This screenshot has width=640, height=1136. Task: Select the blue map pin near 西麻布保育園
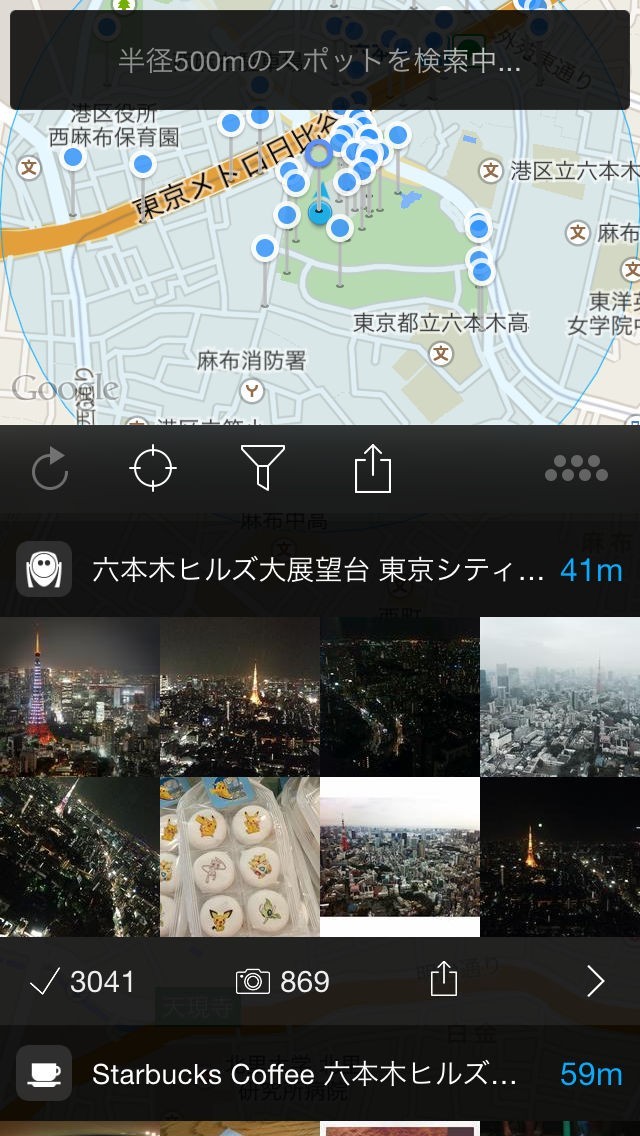tap(143, 164)
